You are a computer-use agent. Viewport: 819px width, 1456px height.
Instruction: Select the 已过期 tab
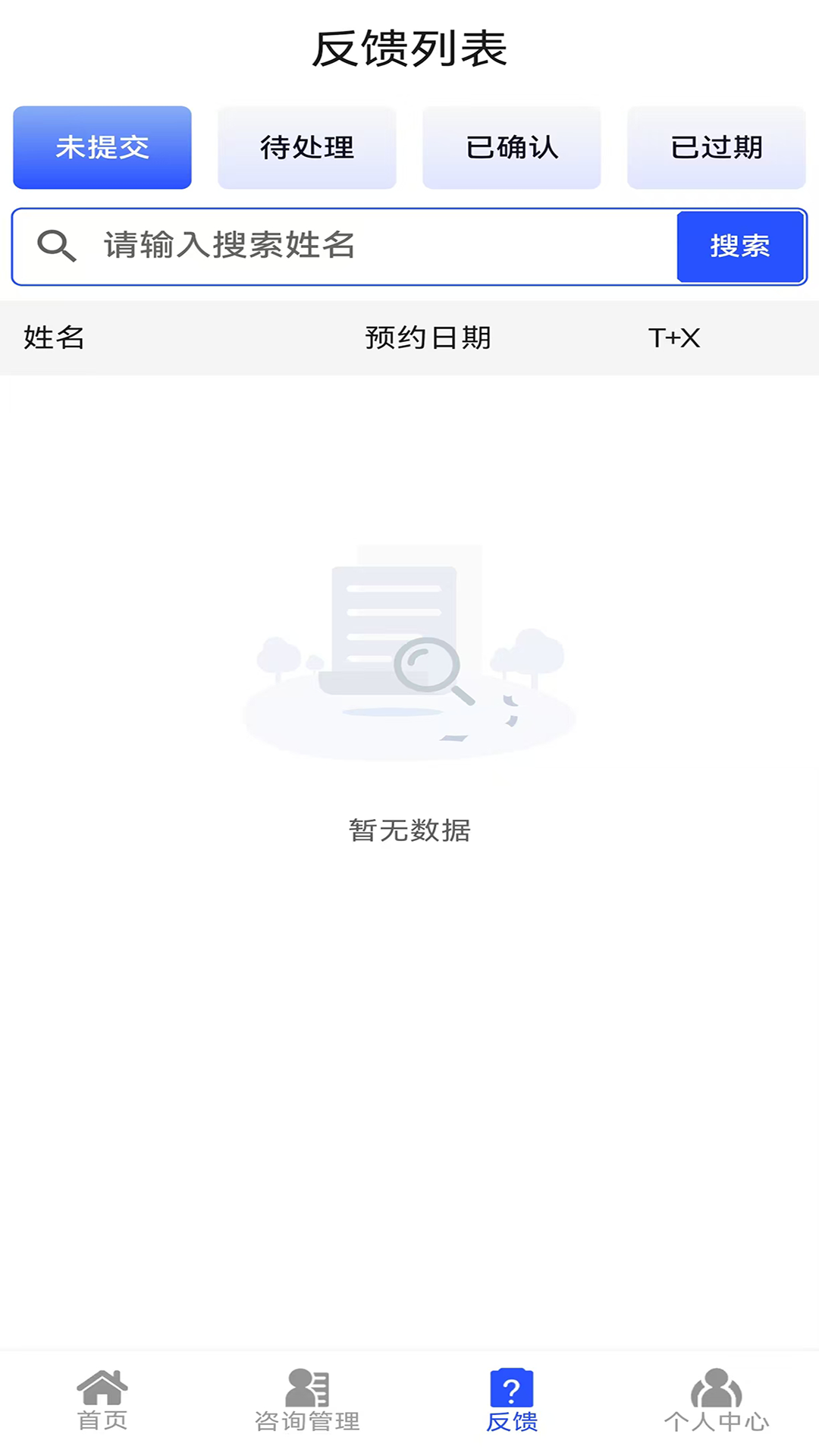[717, 148]
